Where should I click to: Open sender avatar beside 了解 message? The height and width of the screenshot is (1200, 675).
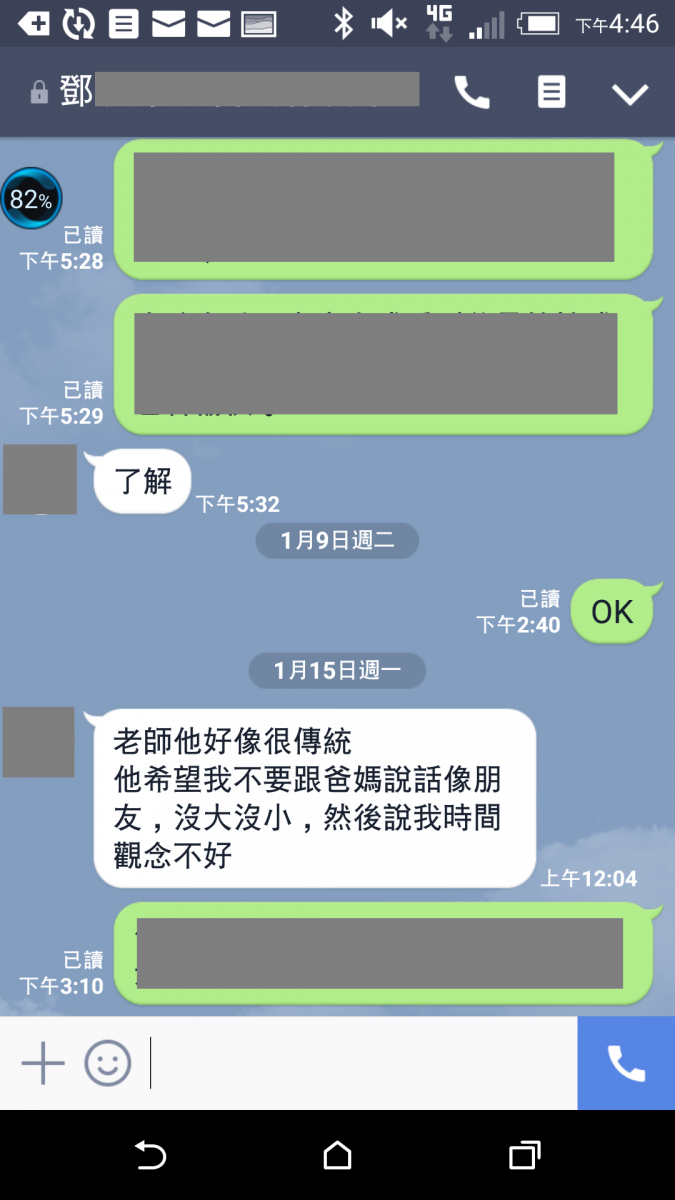tap(40, 480)
